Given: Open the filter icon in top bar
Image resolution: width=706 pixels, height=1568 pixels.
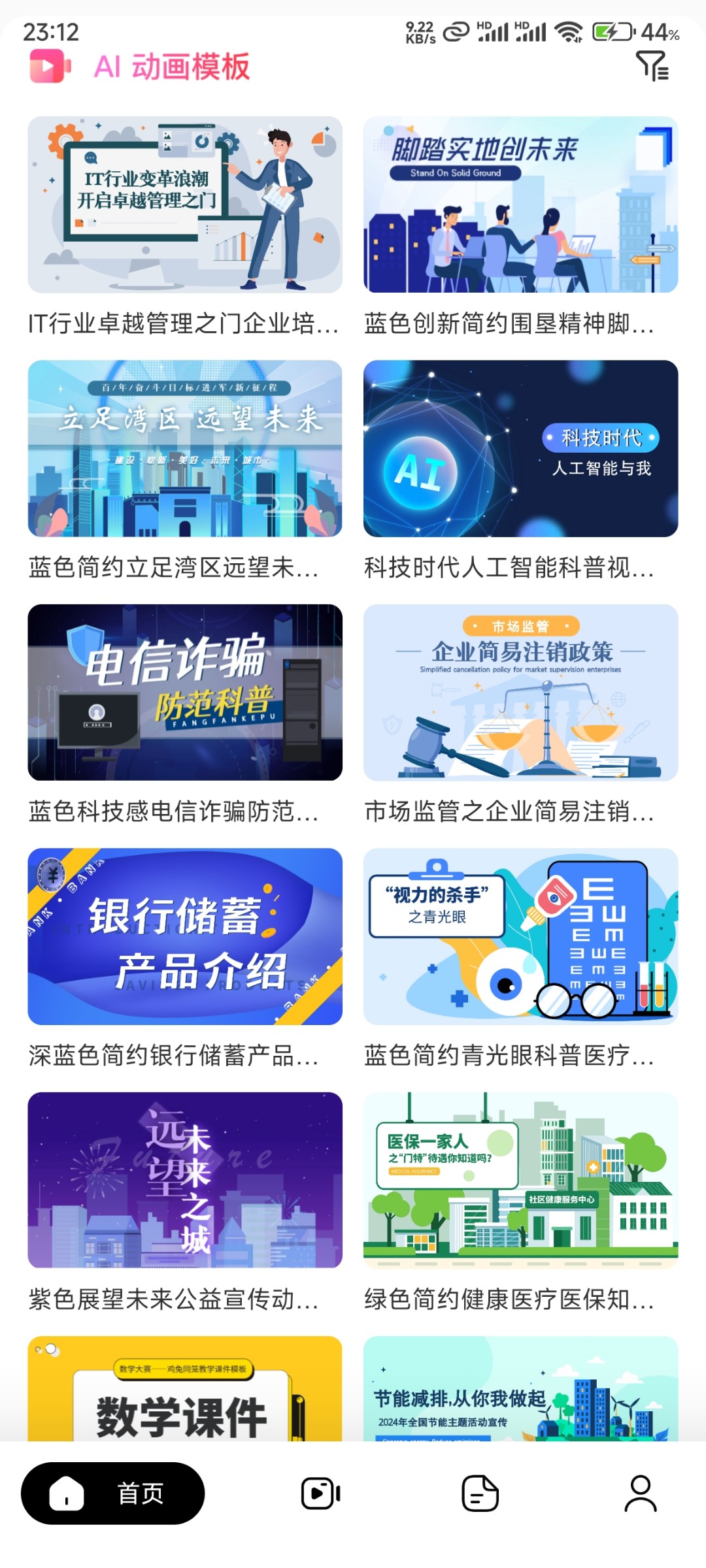Looking at the screenshot, I should pyautogui.click(x=652, y=66).
